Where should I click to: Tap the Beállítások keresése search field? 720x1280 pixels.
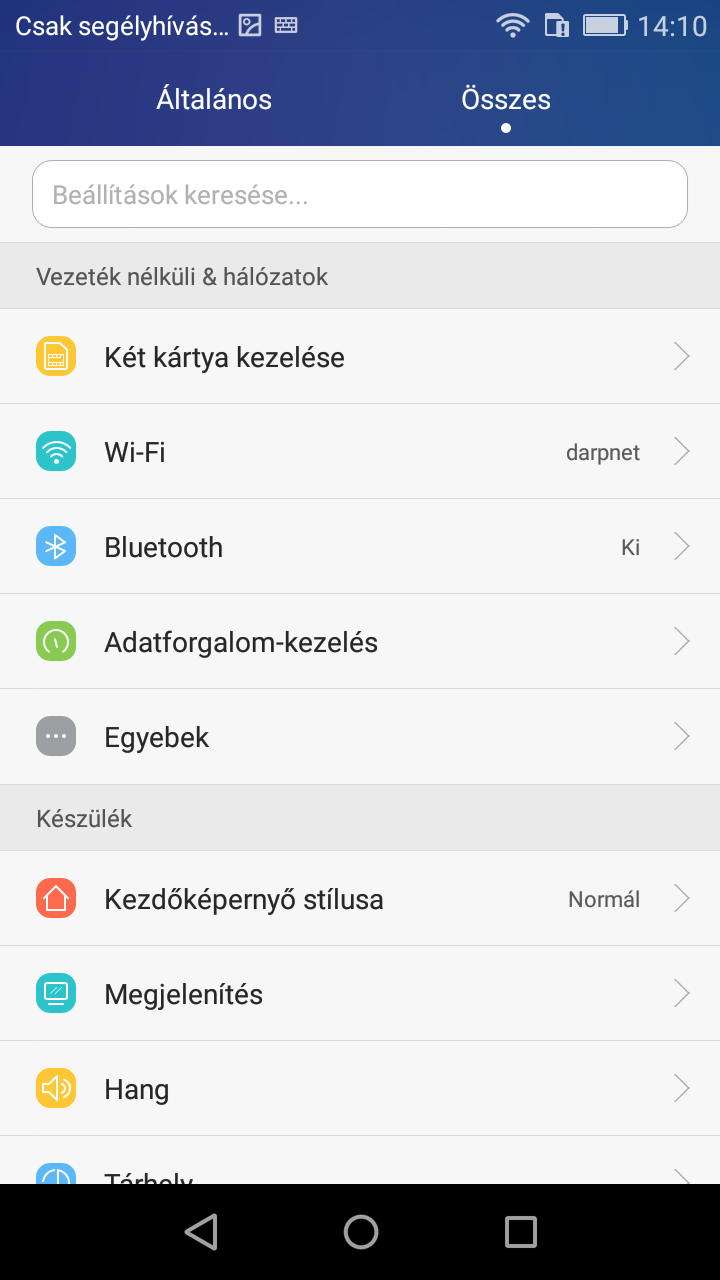click(x=360, y=195)
